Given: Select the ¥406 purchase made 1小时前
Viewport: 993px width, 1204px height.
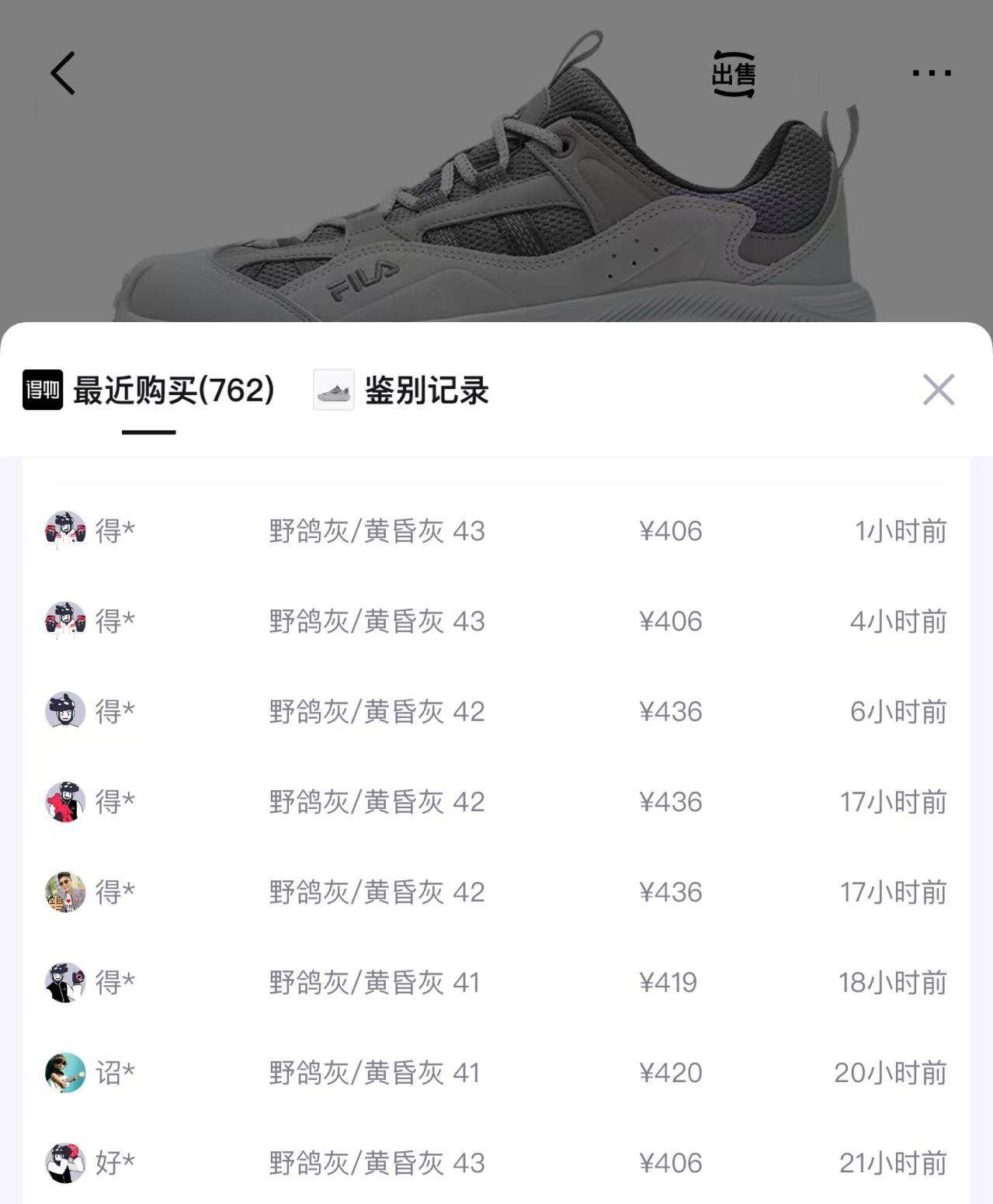Looking at the screenshot, I should 497,530.
